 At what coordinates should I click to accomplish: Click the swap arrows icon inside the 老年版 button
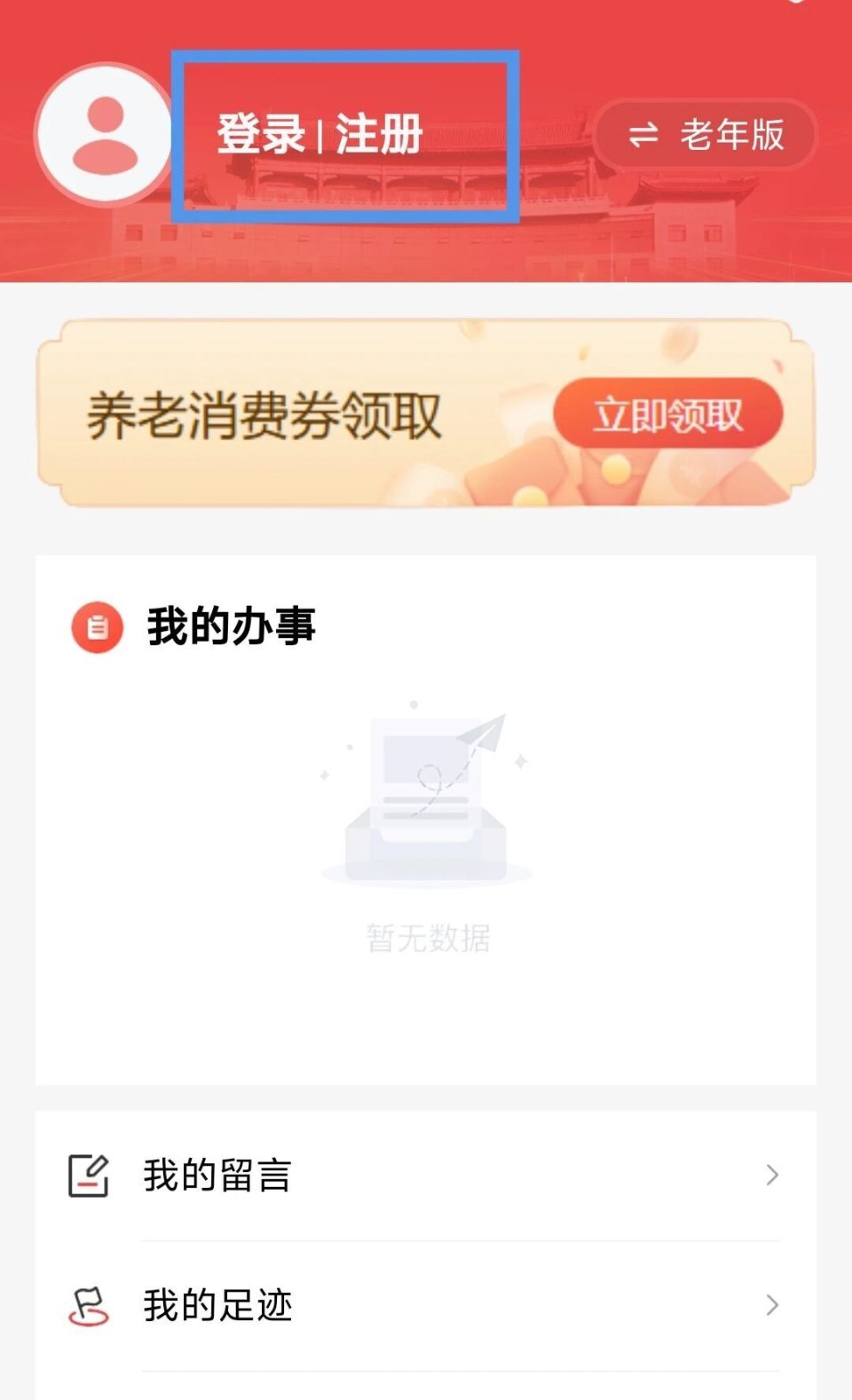(x=645, y=135)
